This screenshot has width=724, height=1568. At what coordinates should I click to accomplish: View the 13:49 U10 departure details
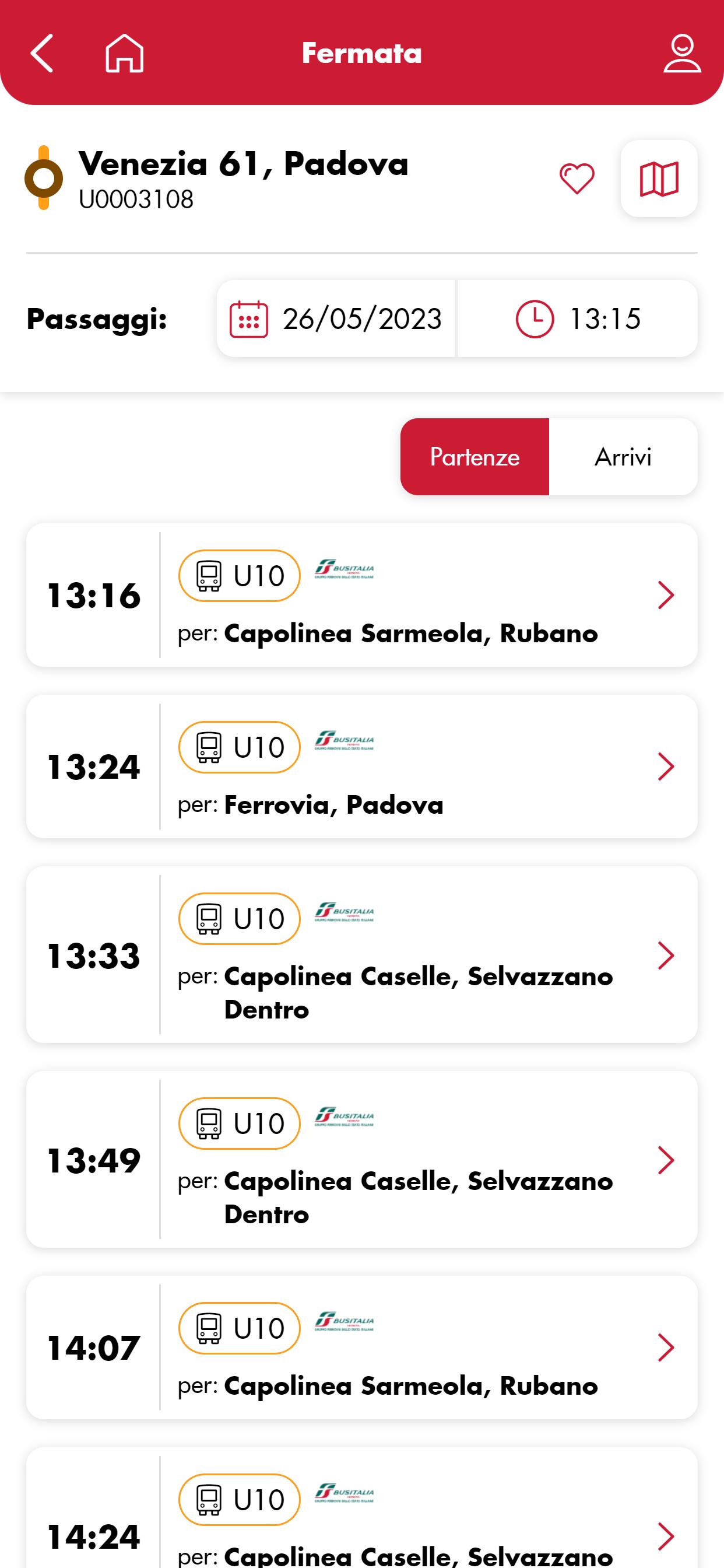(x=362, y=1160)
